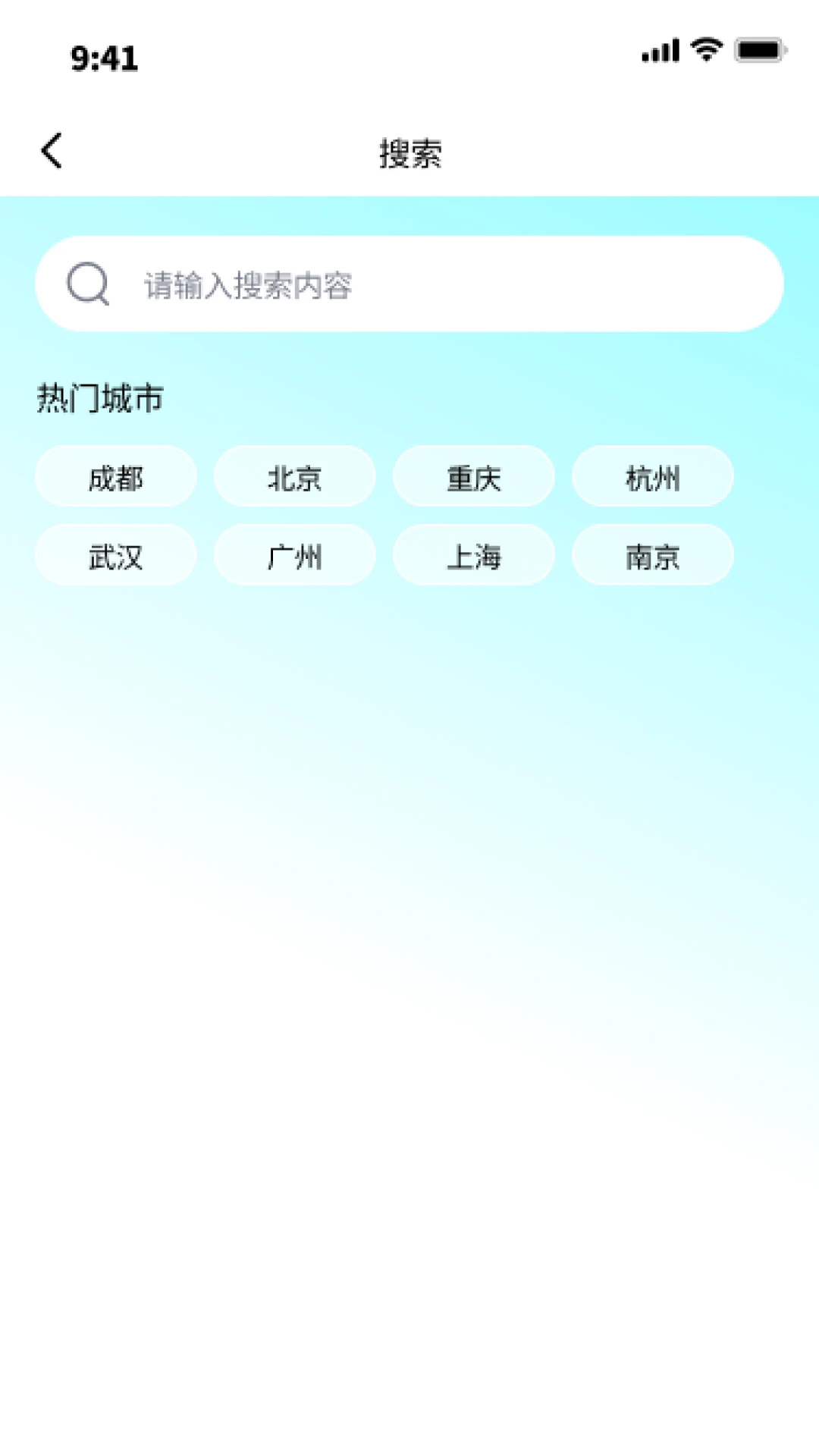Tap the 广州 city option

coord(295,555)
